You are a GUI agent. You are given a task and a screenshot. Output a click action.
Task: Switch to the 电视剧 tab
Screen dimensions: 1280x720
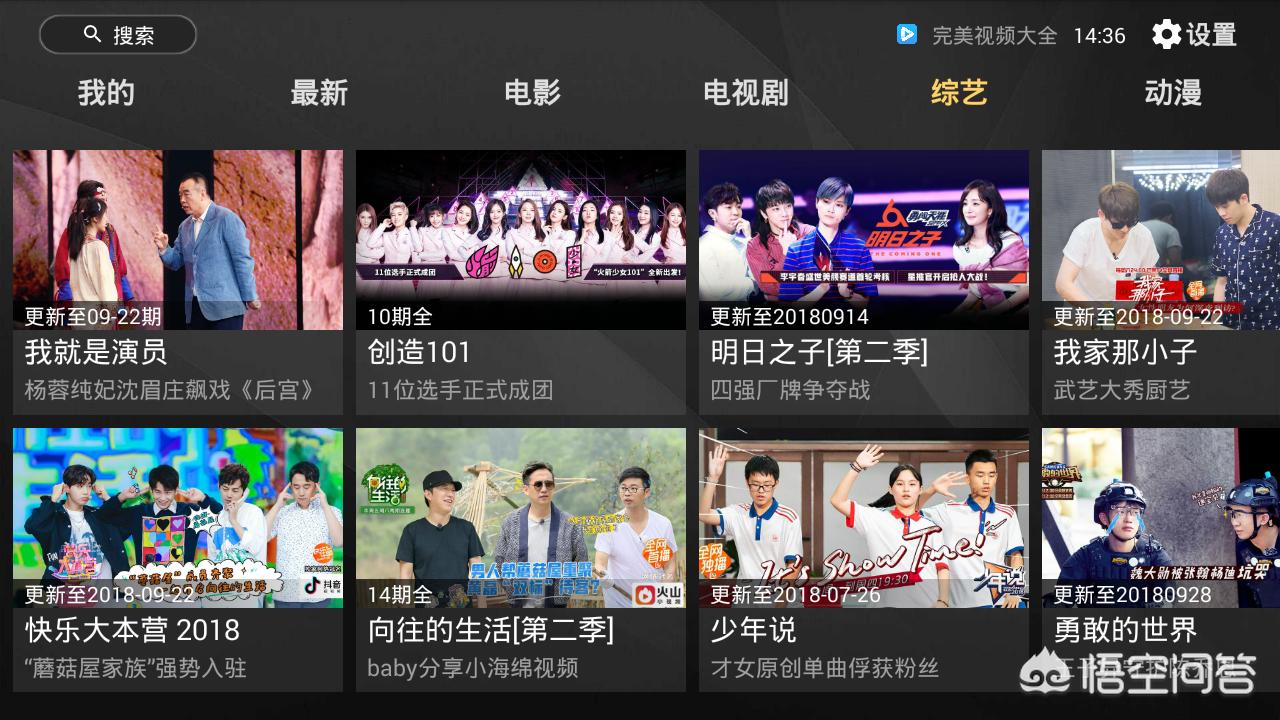click(746, 93)
